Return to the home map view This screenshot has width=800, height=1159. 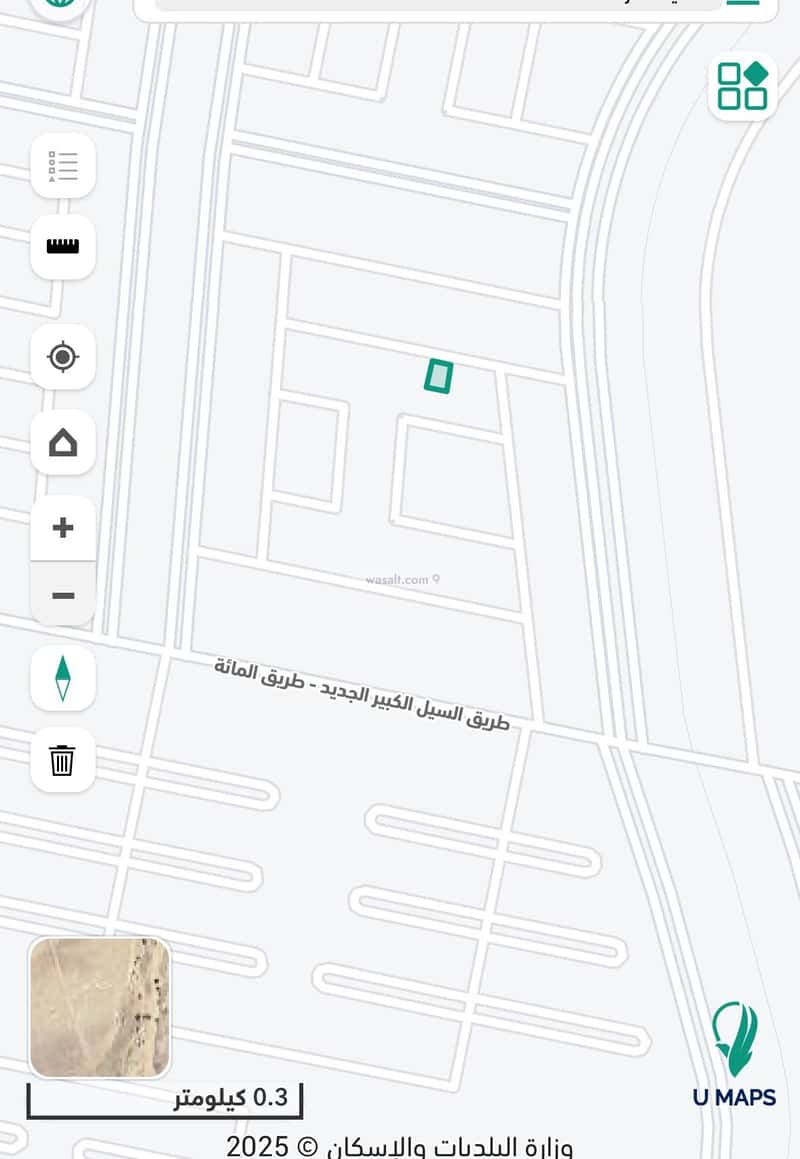(63, 442)
